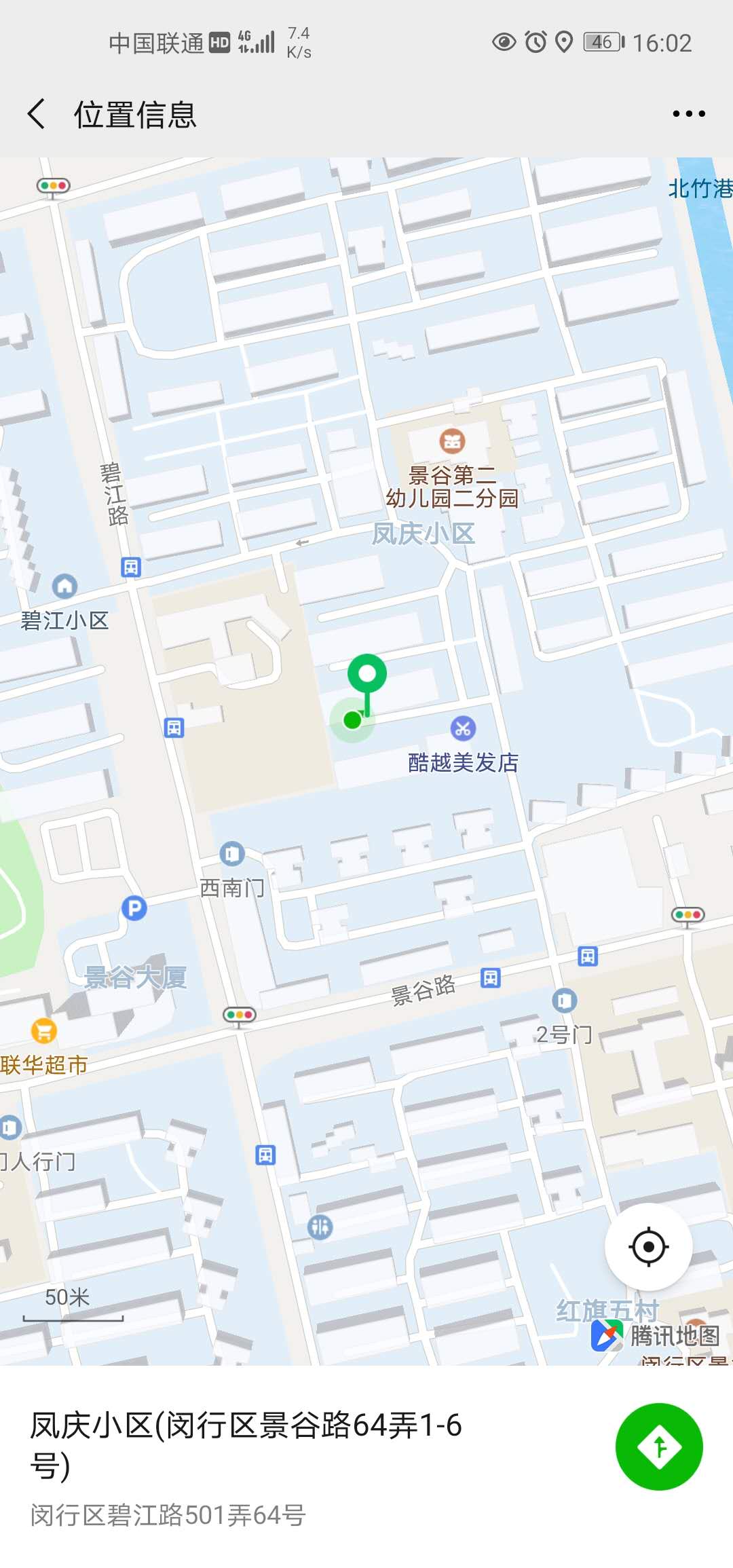The image size is (733, 1568).
Task: Select 联华超市 marker on the map
Action: [x=44, y=1031]
